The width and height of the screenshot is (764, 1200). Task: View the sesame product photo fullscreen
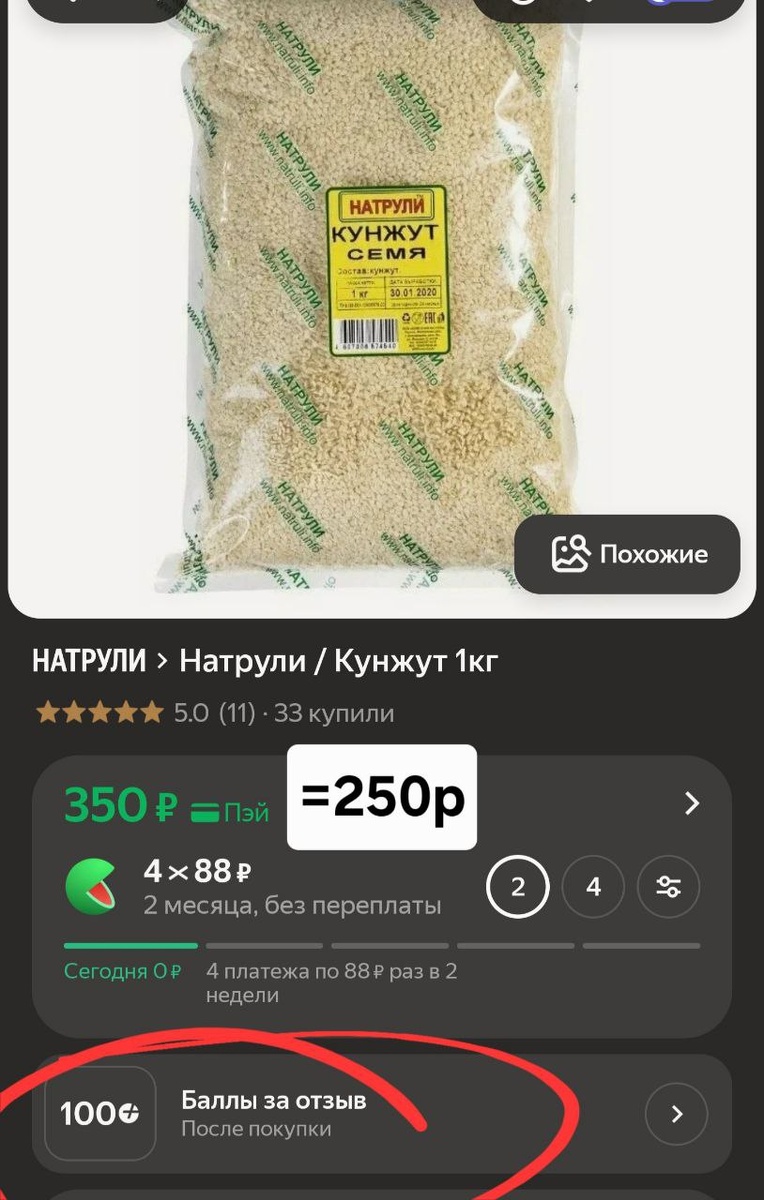(380, 300)
